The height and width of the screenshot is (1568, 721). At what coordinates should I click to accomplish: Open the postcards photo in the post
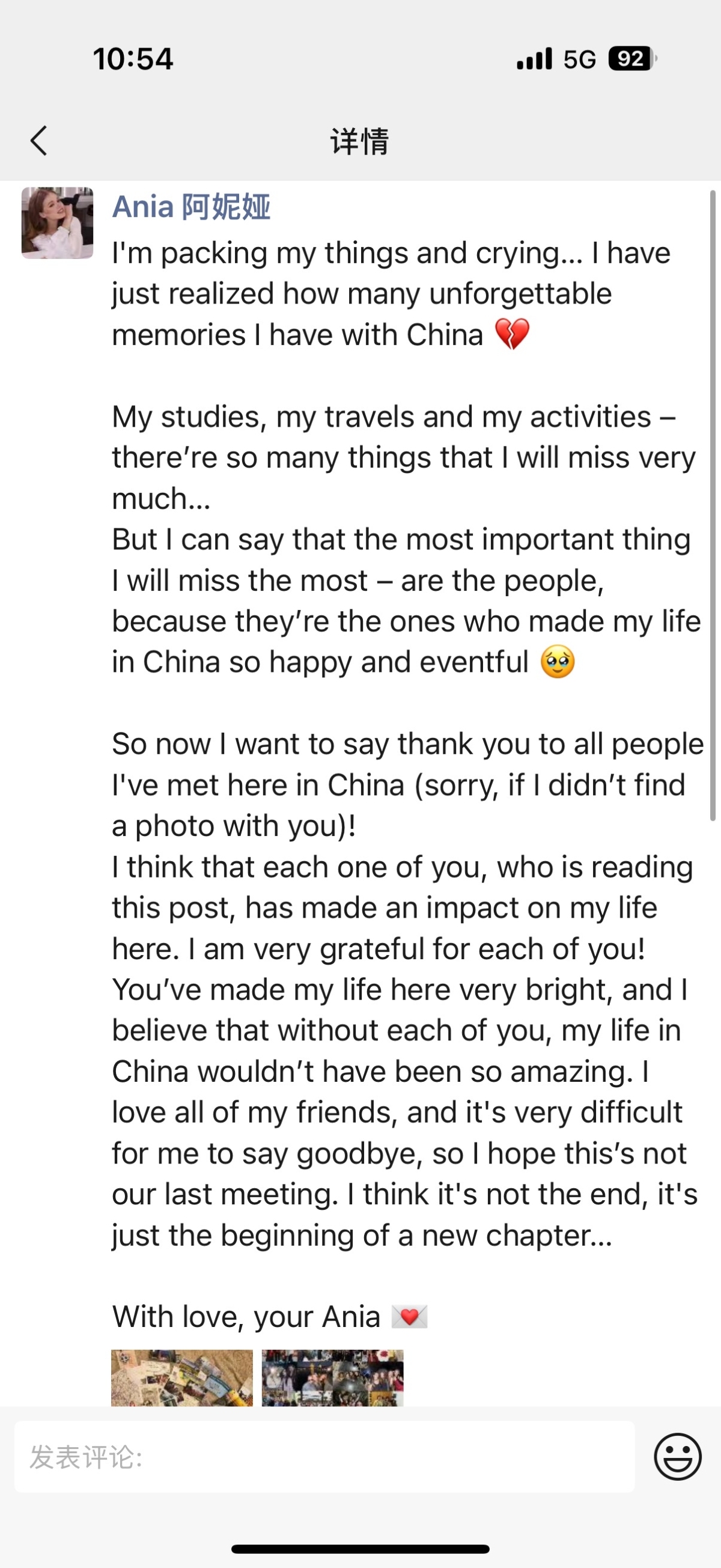point(182,1377)
